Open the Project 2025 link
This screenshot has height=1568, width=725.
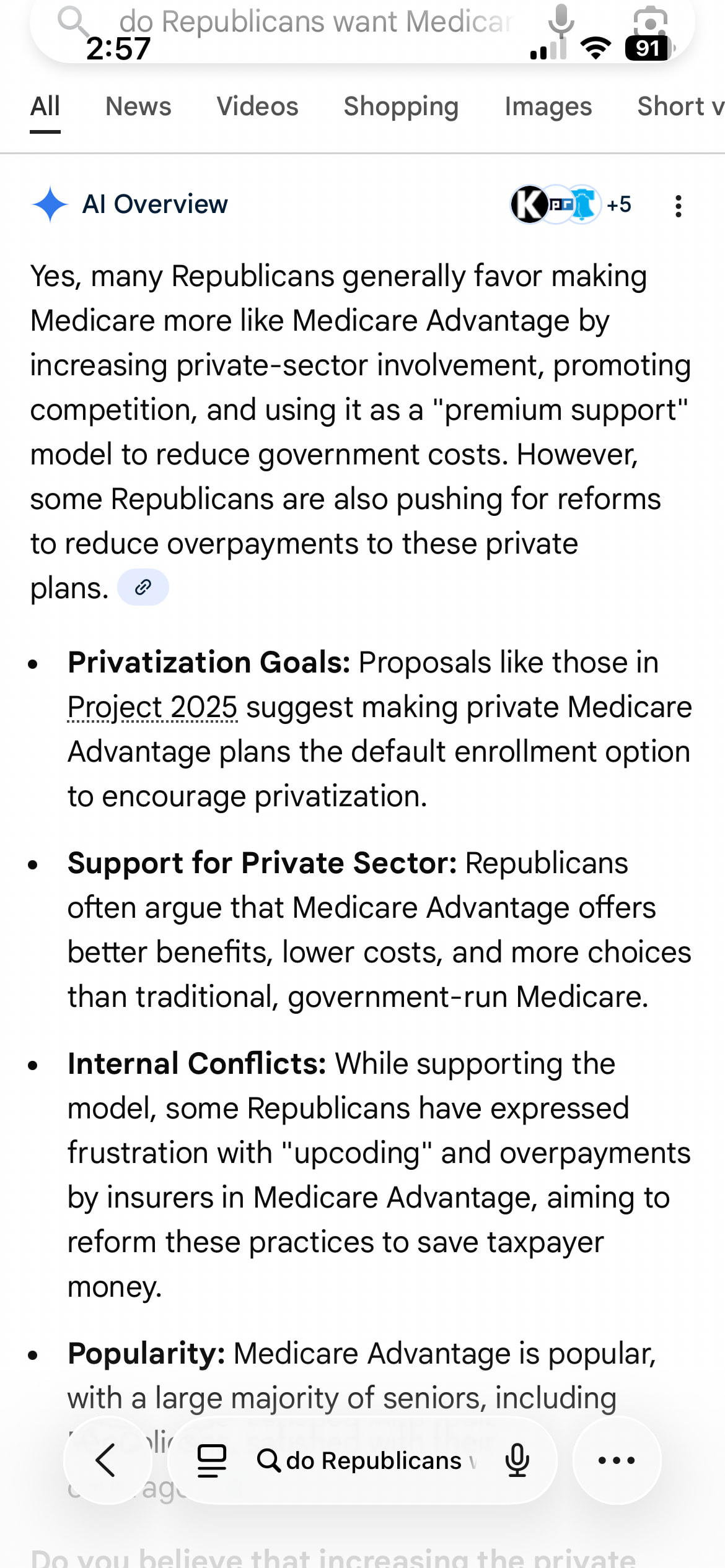tap(152, 707)
